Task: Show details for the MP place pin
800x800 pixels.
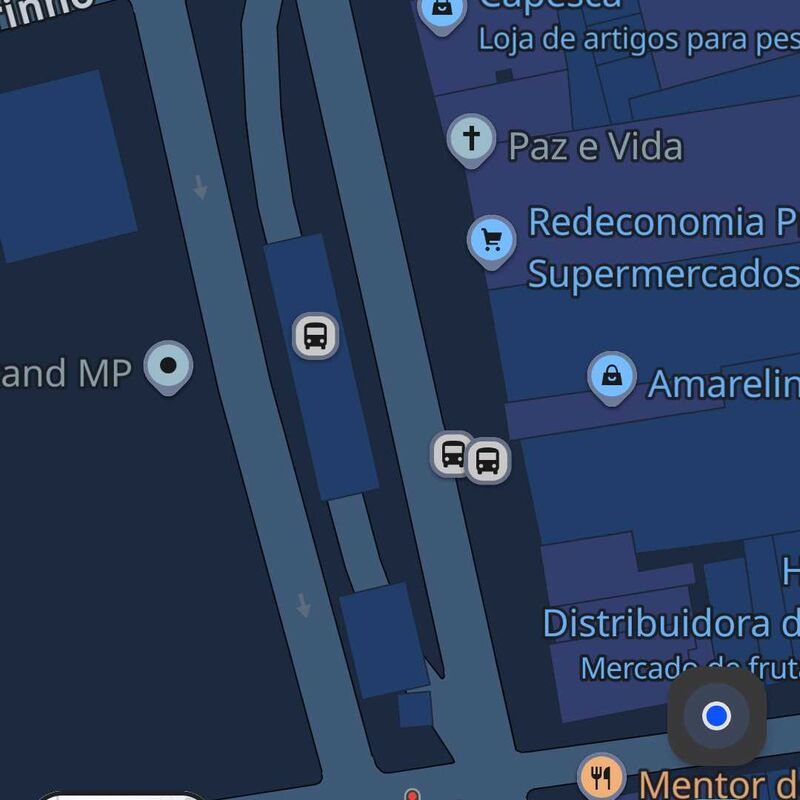Action: coord(168,366)
